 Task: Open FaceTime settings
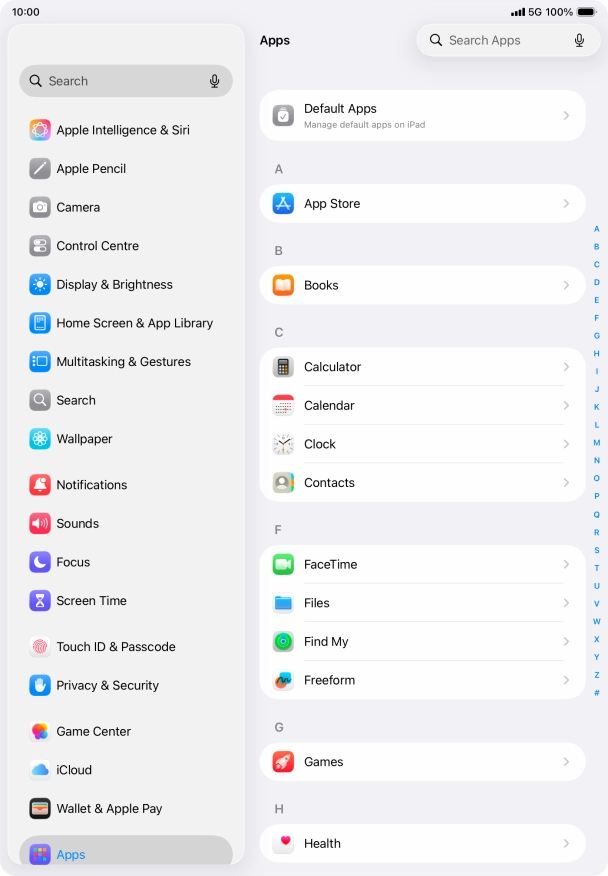pyautogui.click(x=422, y=564)
